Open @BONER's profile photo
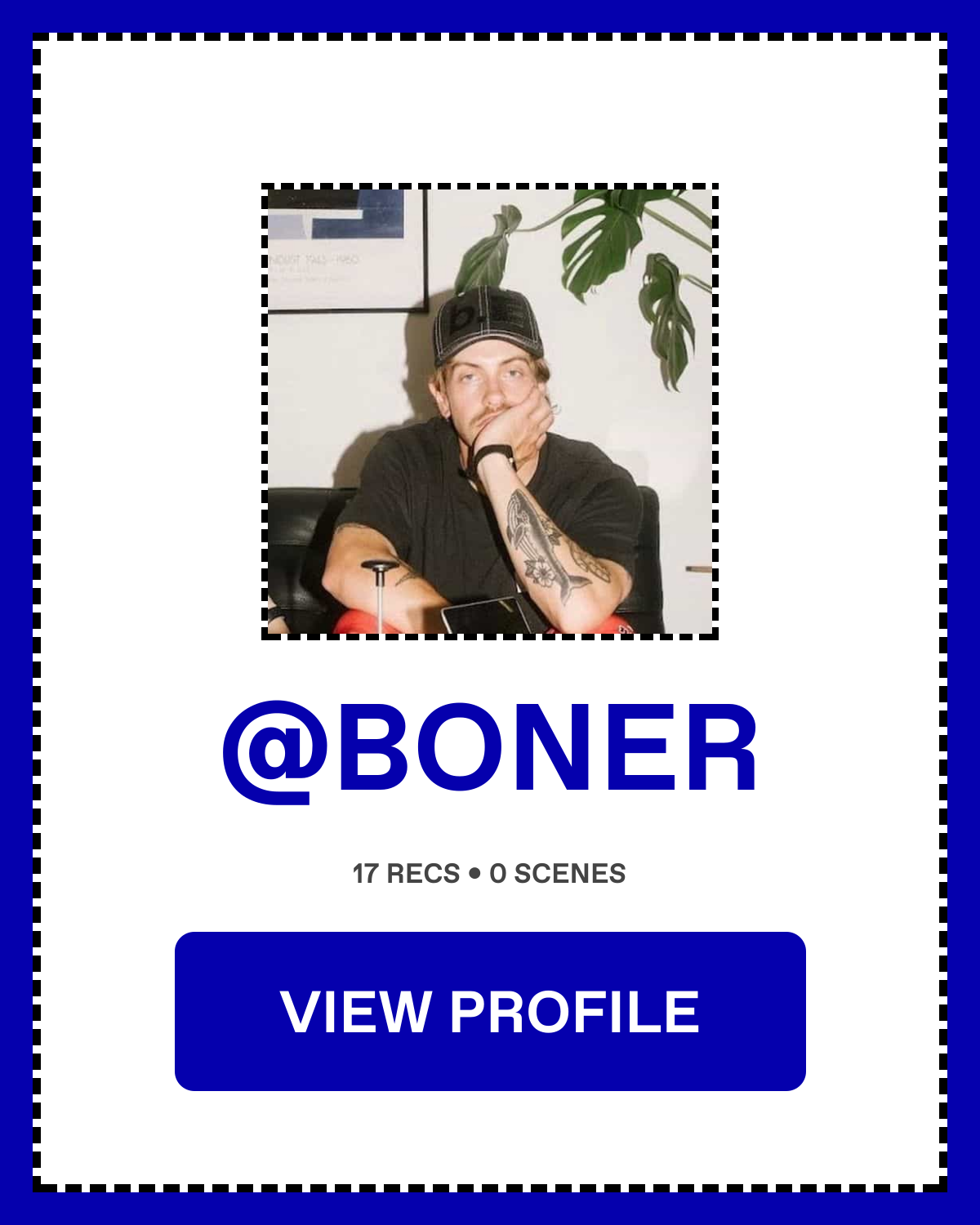 click(490, 412)
